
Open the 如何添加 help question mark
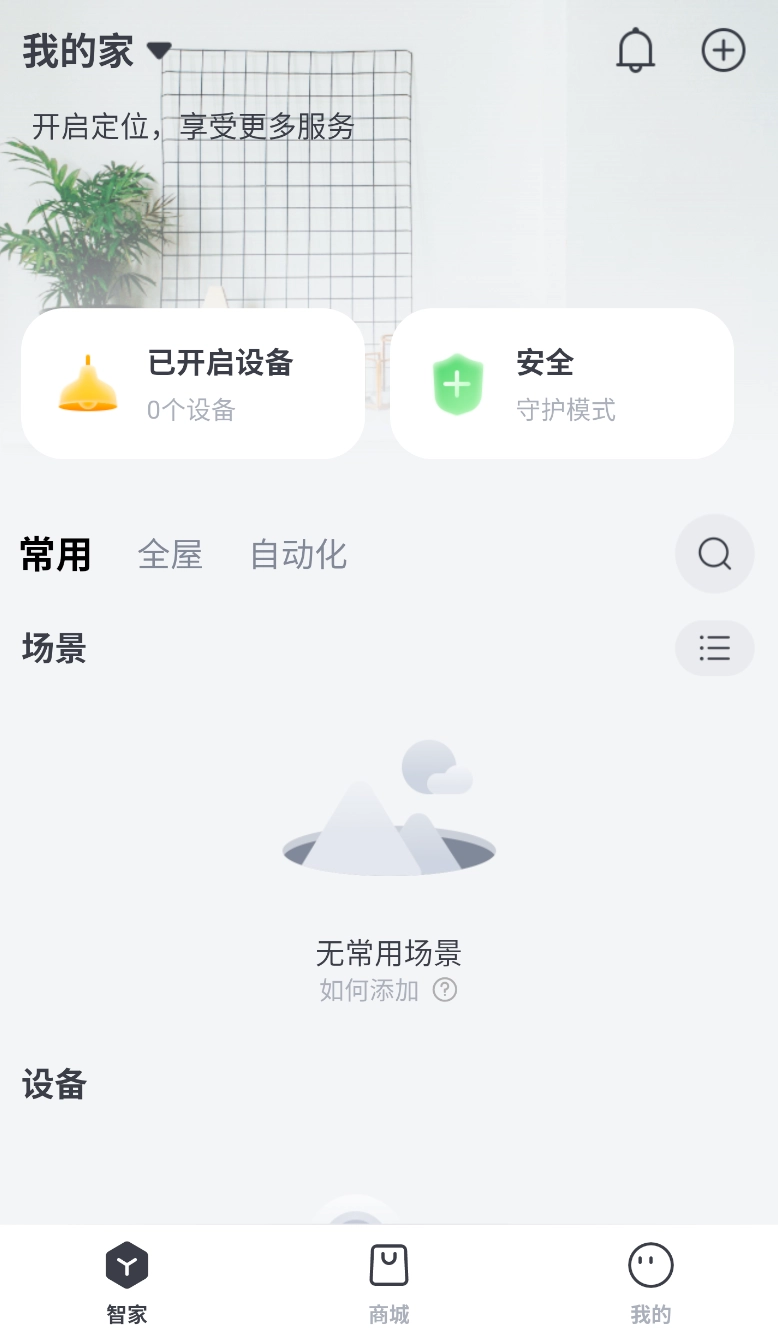tap(446, 990)
